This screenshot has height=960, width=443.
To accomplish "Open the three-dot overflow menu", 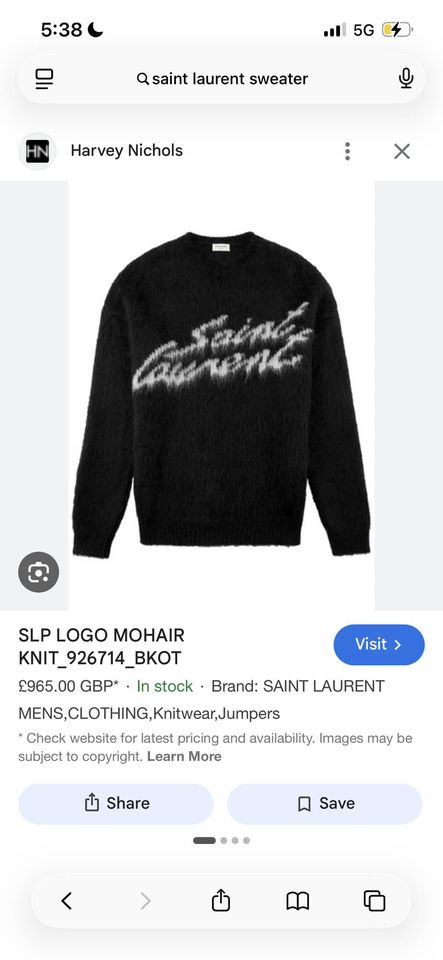I will [x=347, y=151].
